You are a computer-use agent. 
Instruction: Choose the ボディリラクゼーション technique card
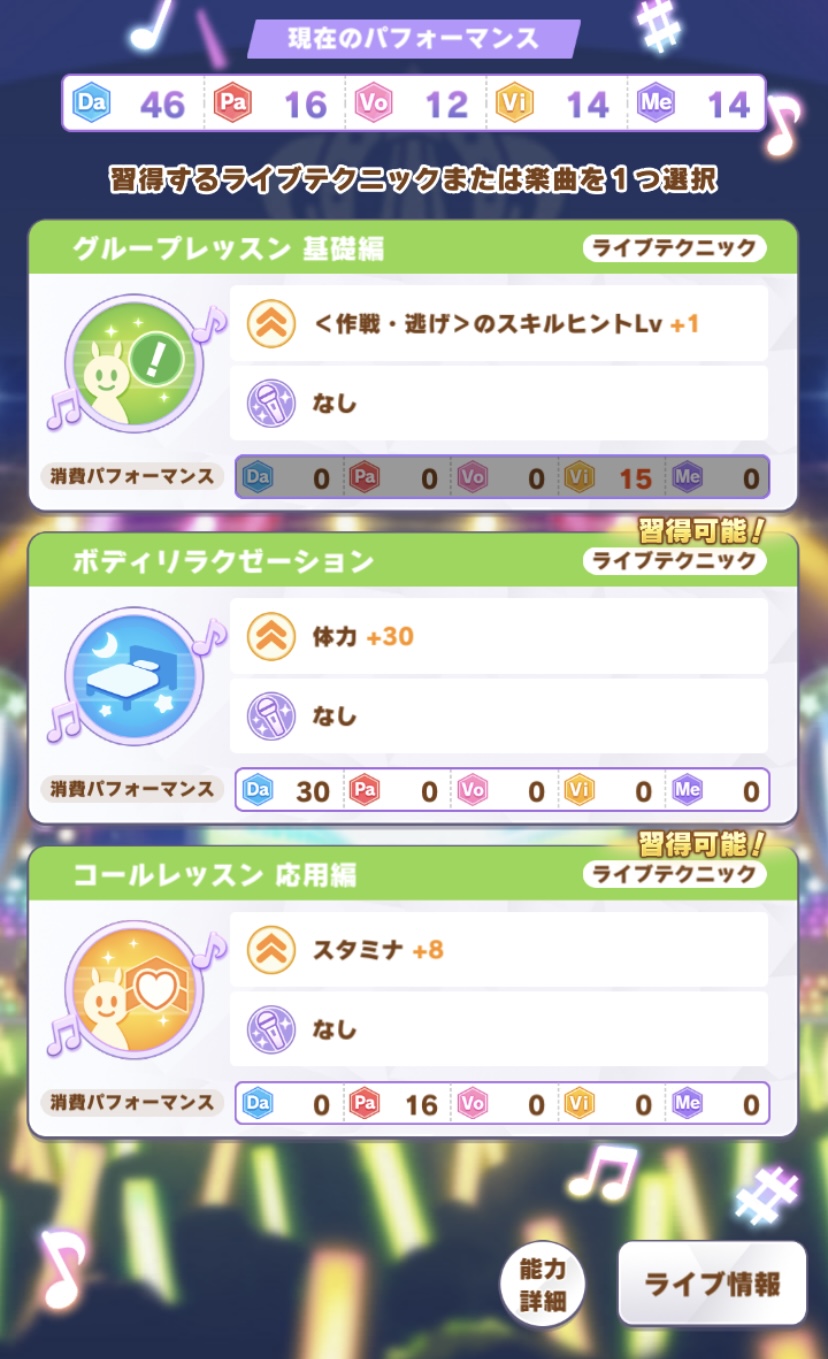[x=412, y=678]
